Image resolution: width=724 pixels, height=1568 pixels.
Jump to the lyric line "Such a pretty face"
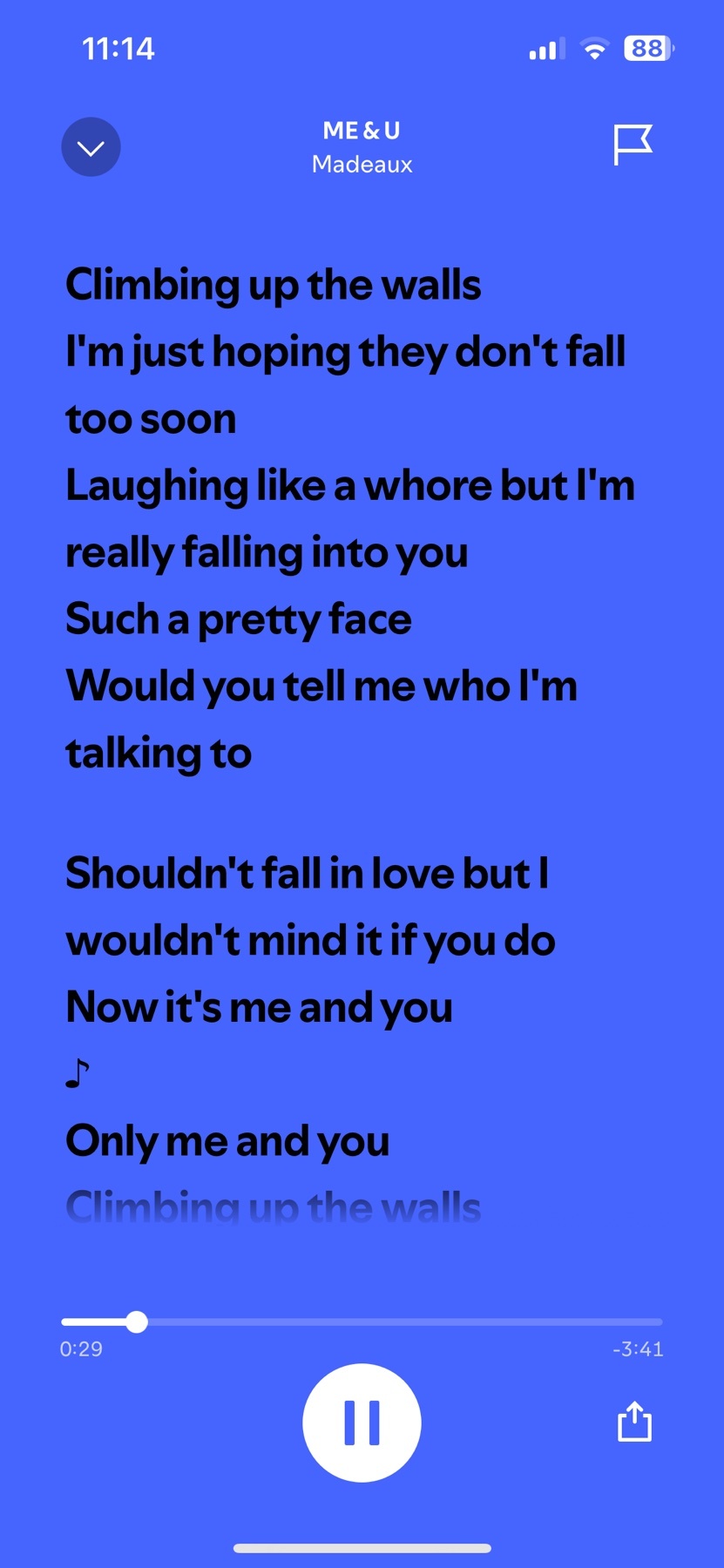[x=239, y=619]
